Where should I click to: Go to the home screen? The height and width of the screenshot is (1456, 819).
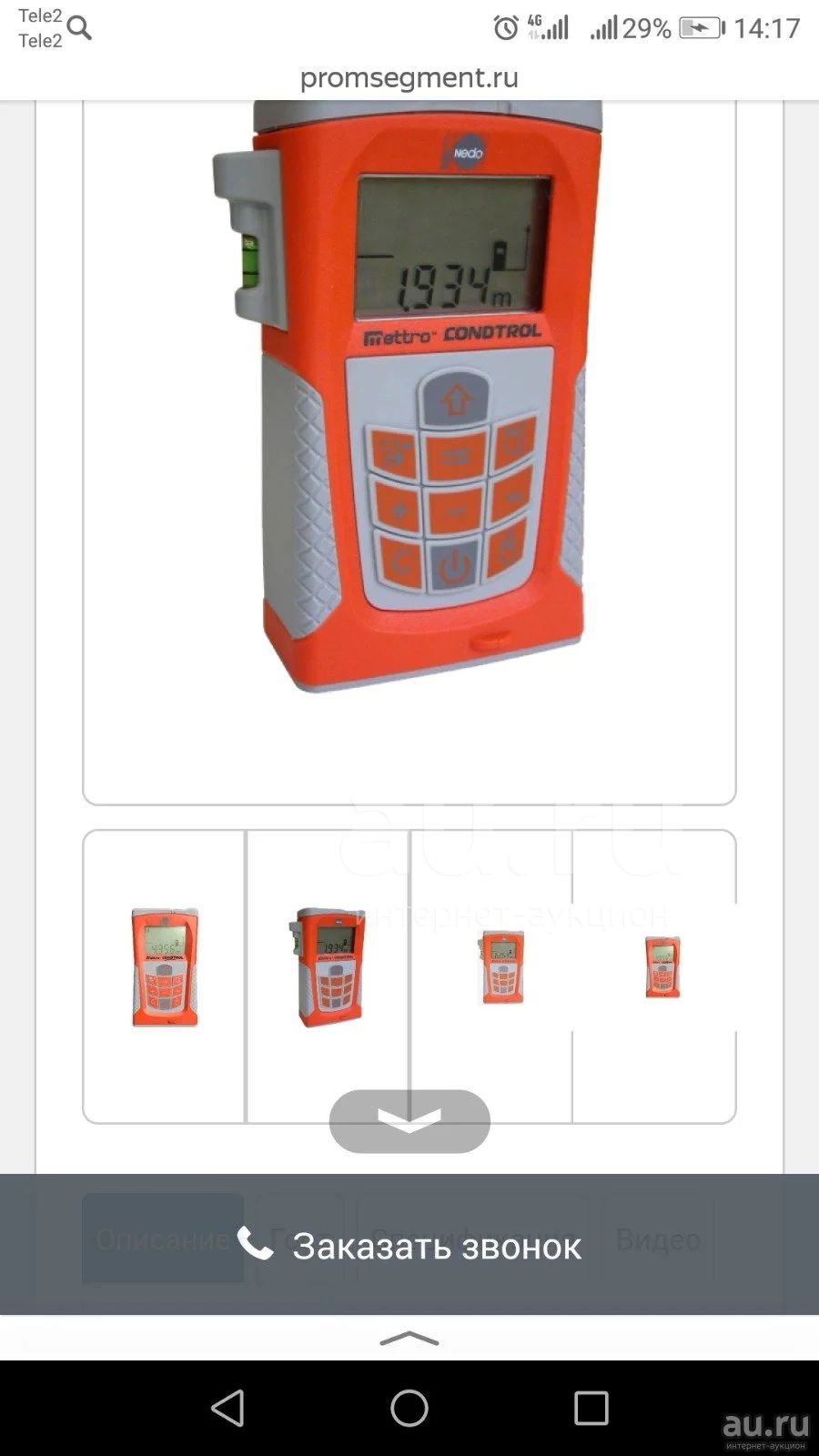pos(409,1408)
